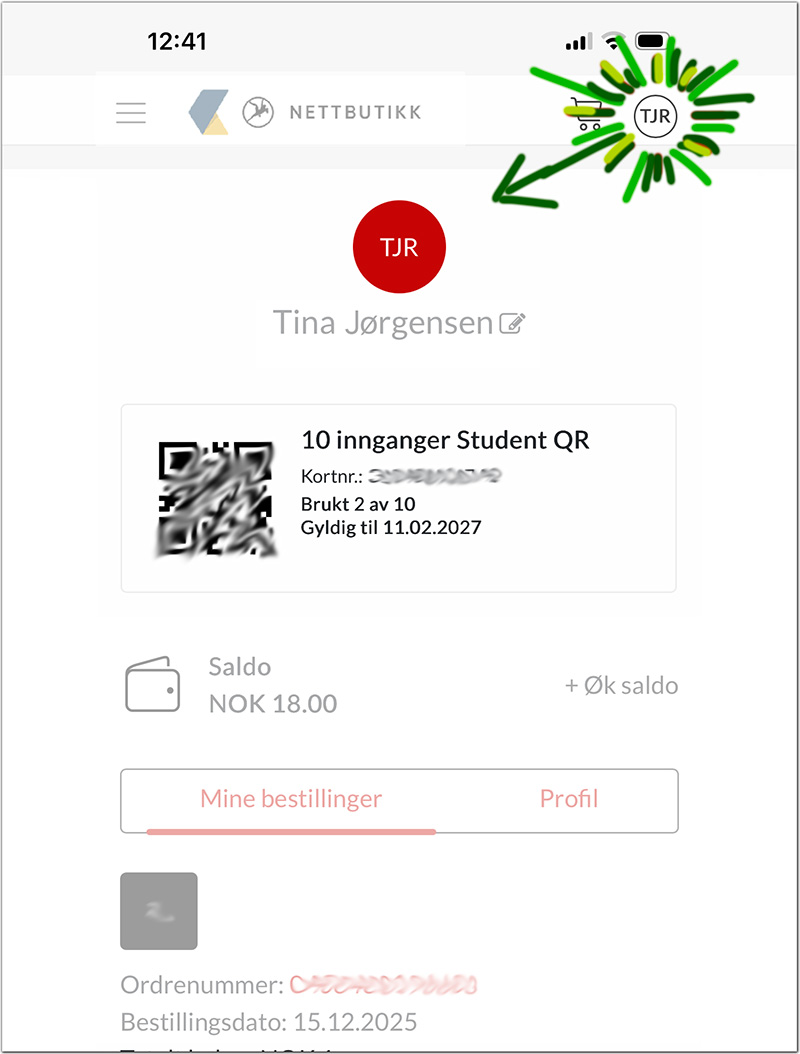Switch to the Profil tab

pyautogui.click(x=568, y=799)
